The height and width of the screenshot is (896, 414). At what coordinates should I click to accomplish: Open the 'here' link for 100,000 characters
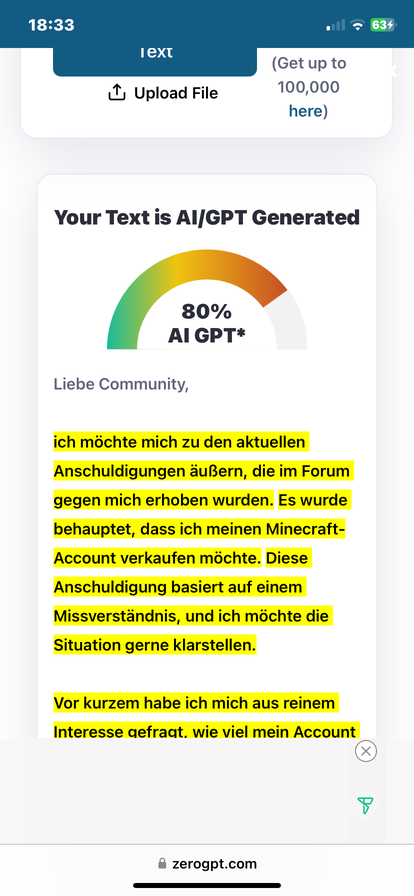[305, 111]
